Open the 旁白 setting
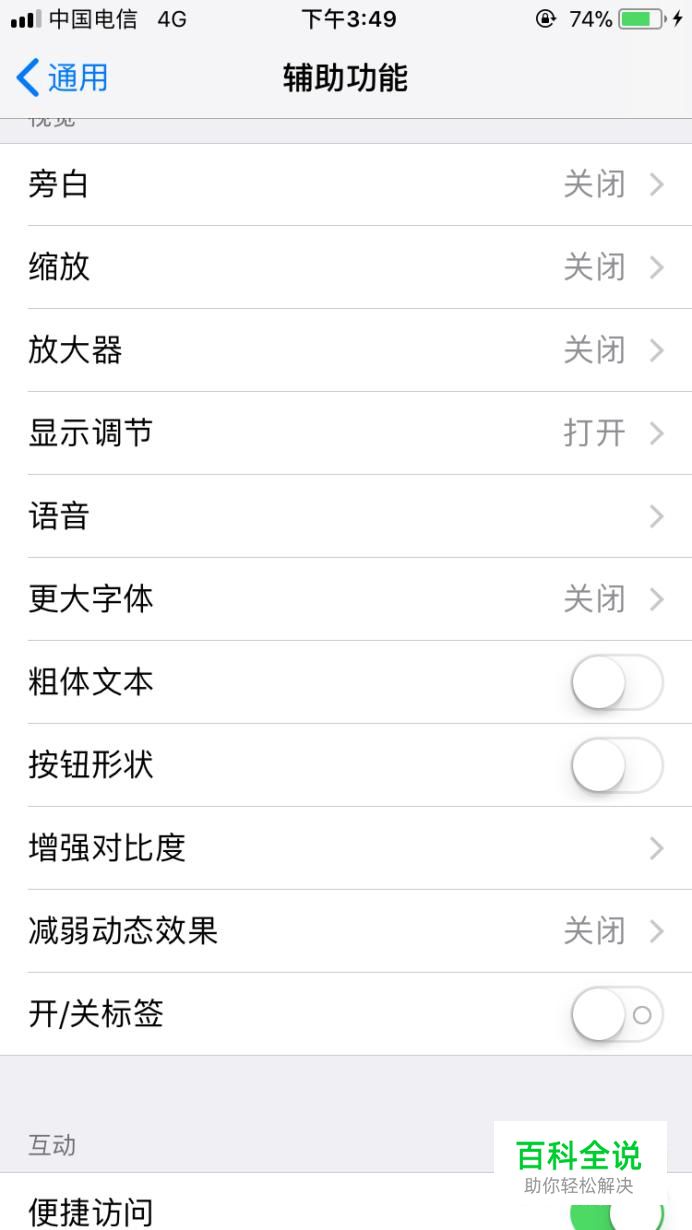This screenshot has width=692, height=1230. pyautogui.click(x=346, y=185)
